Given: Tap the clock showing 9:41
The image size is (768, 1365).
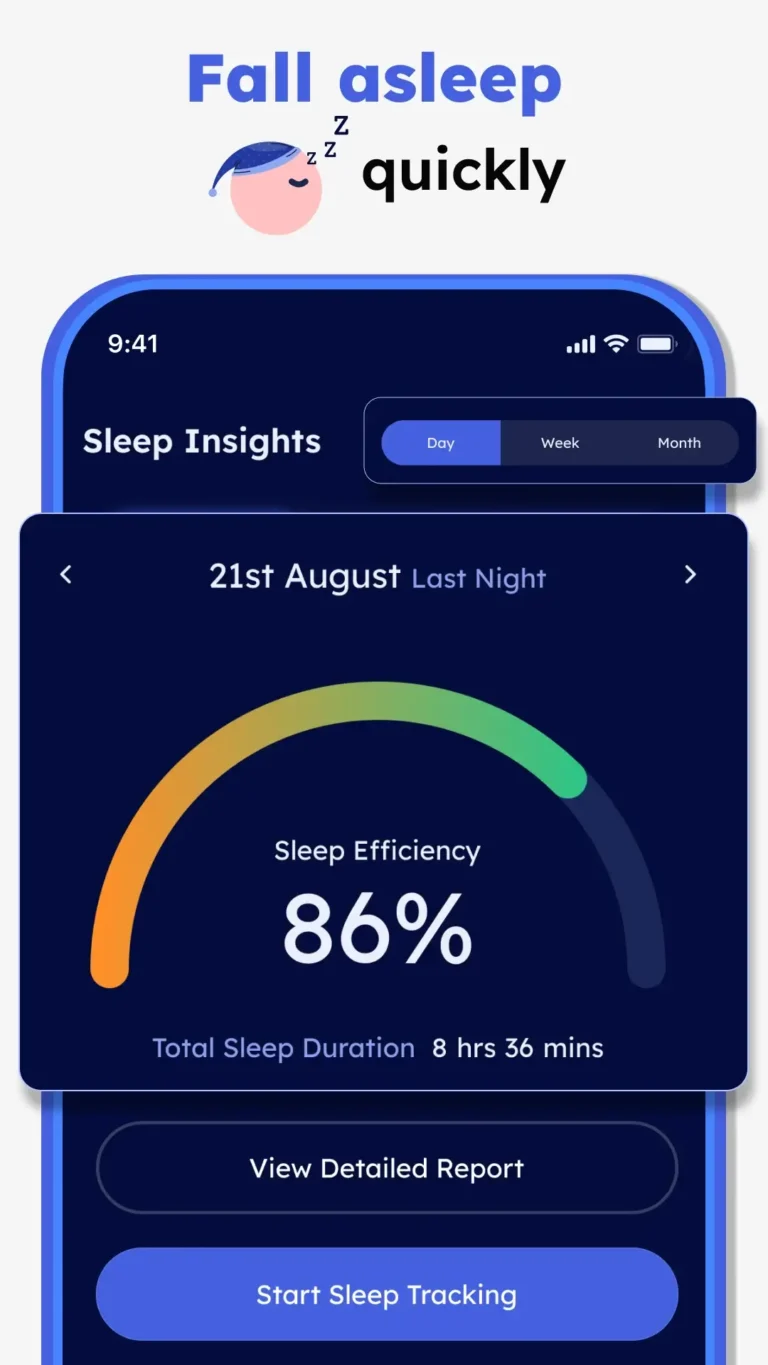Looking at the screenshot, I should tap(133, 343).
